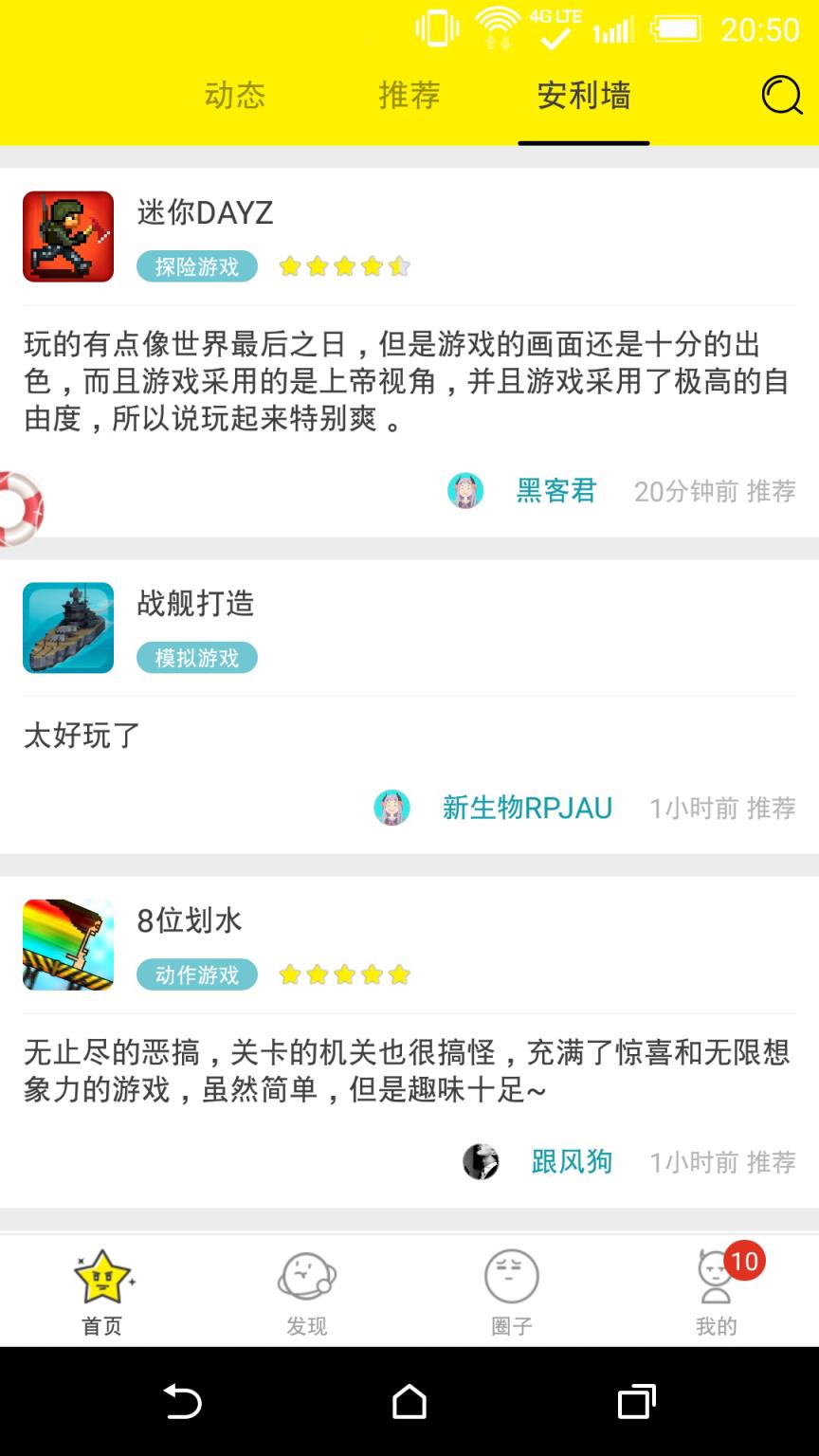Open the search function
The image size is (819, 1456).
point(780,96)
